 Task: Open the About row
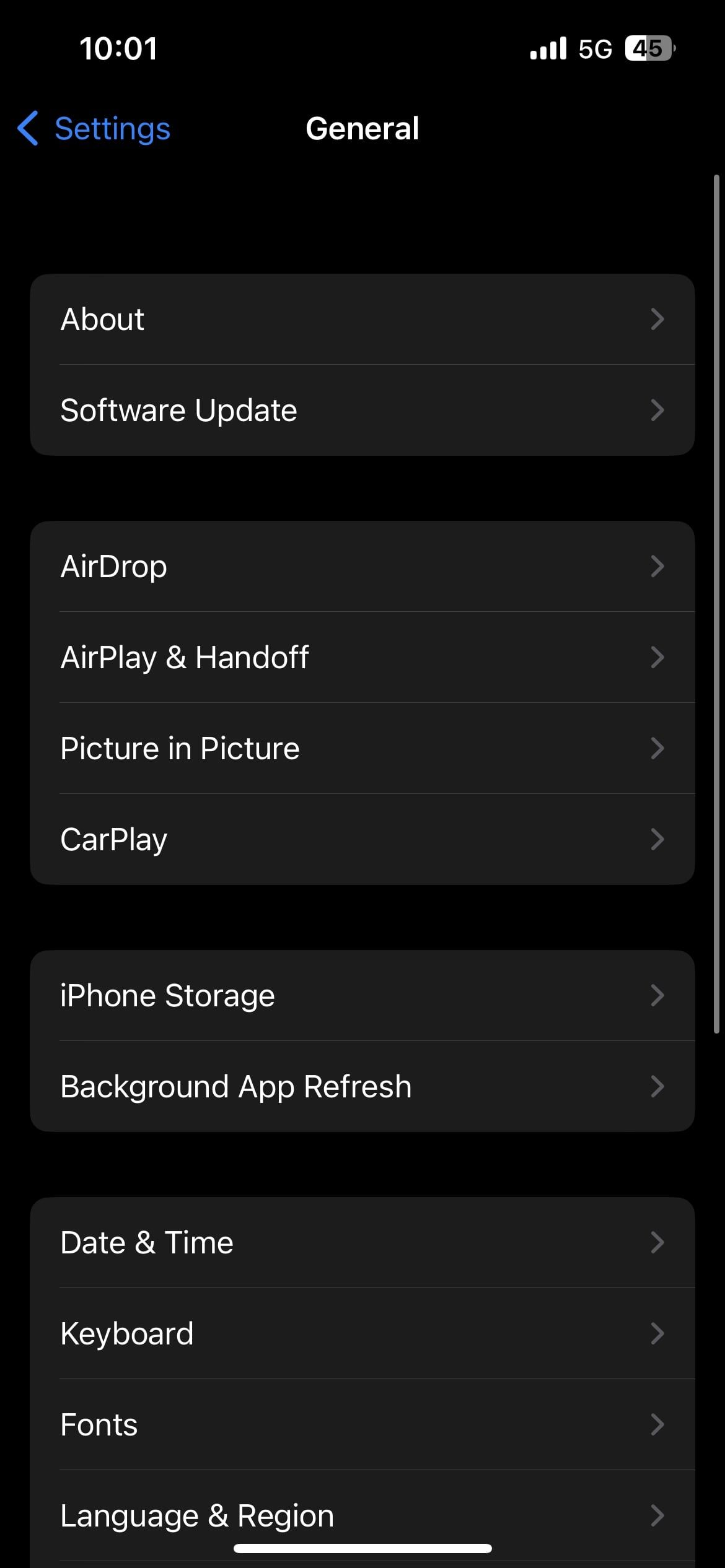pos(362,320)
